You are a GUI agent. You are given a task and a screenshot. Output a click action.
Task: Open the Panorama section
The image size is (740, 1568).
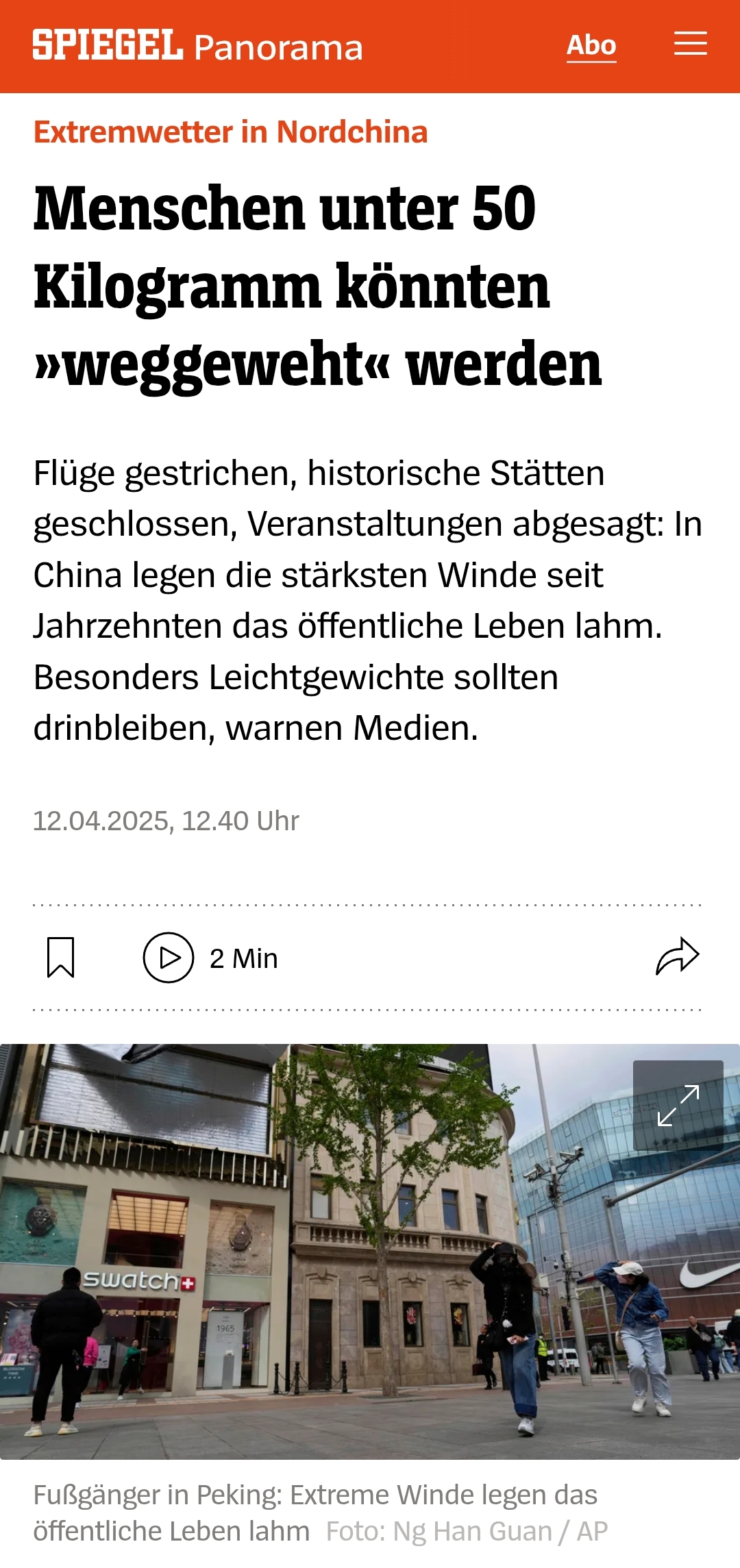click(278, 47)
